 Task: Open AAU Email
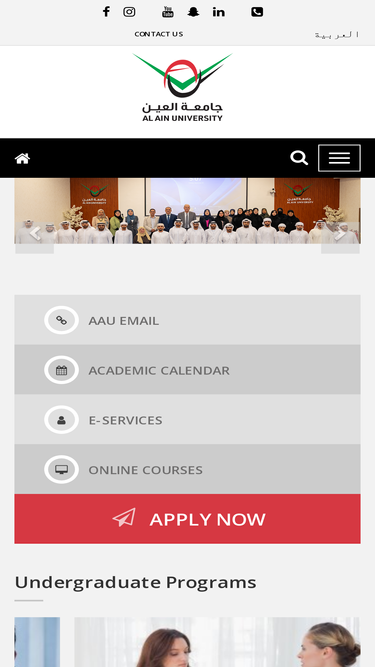[188, 320]
